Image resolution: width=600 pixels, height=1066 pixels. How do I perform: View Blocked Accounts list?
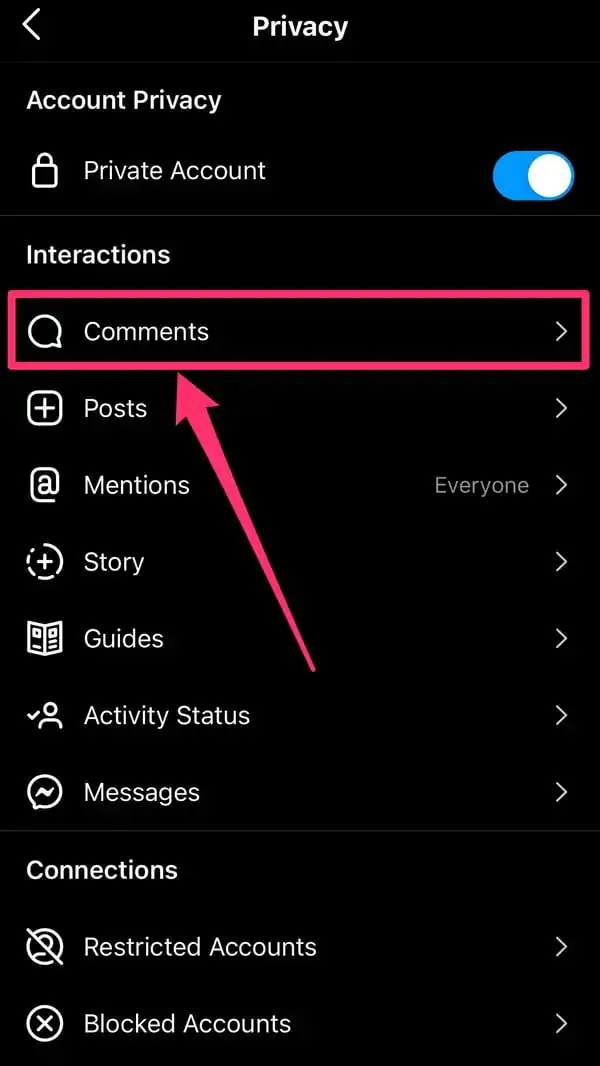click(x=298, y=1023)
